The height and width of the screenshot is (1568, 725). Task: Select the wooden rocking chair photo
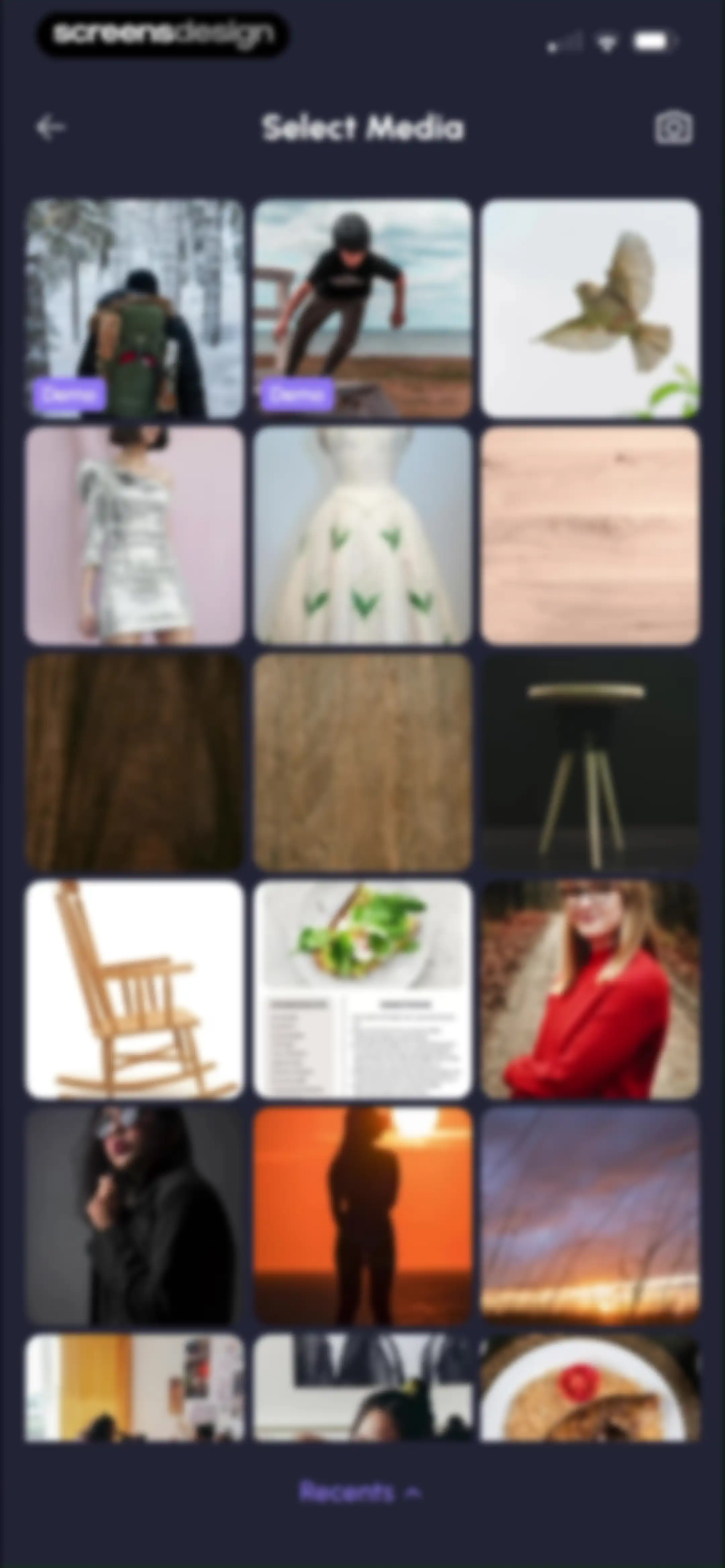(x=135, y=990)
